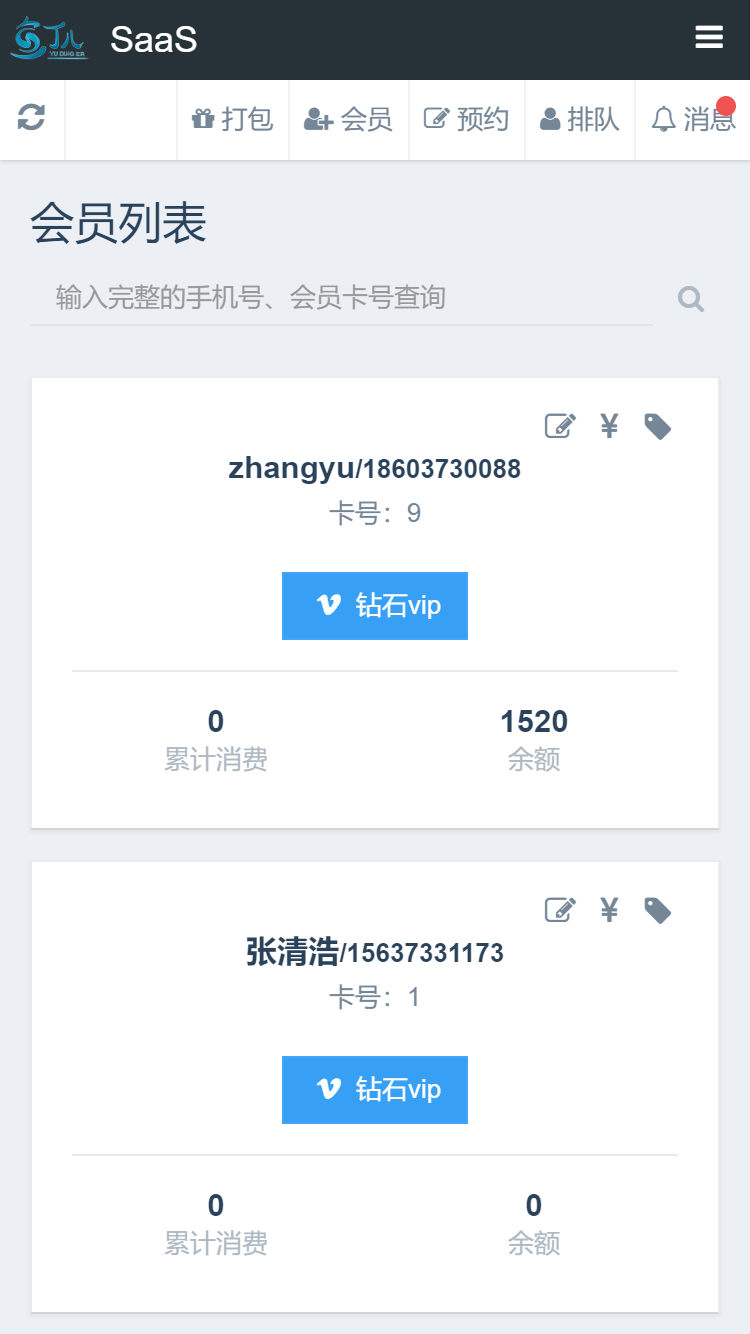Tap the tag icon on 张清浩's card
The height and width of the screenshot is (1334, 750).
657,911
